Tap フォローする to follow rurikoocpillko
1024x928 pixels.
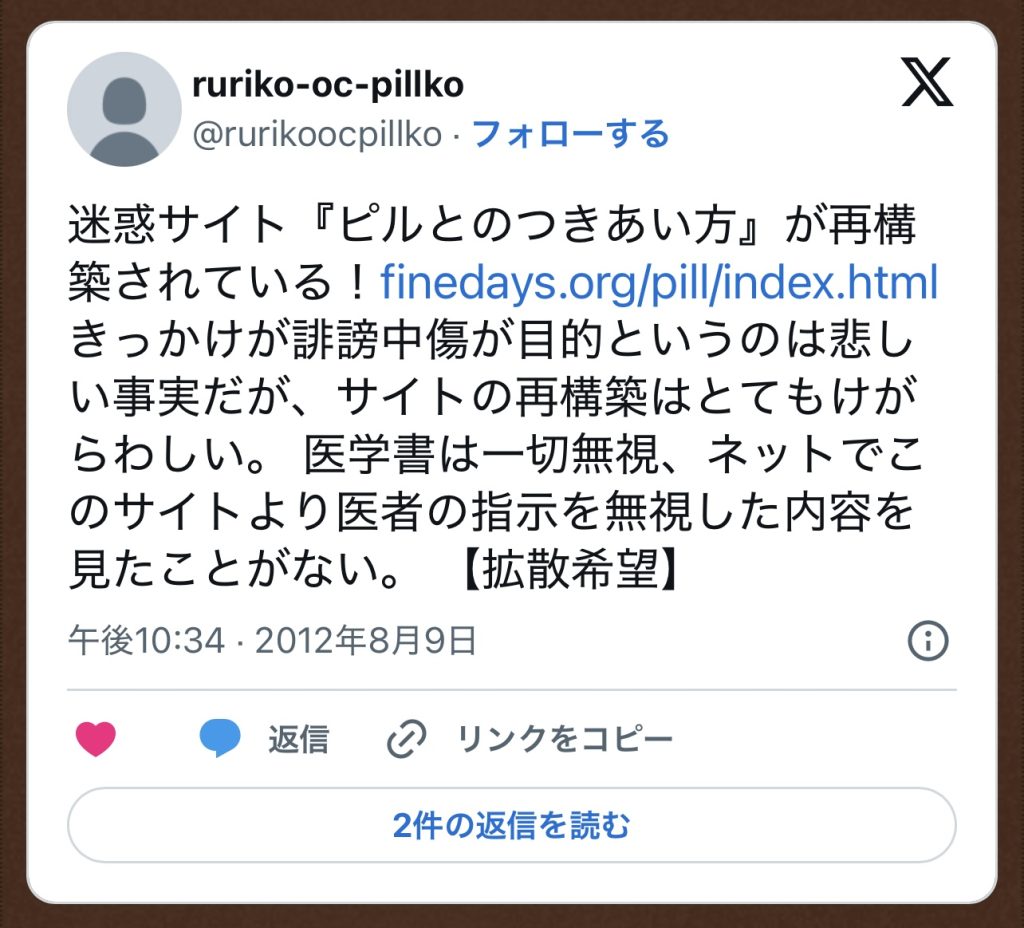[x=569, y=134]
